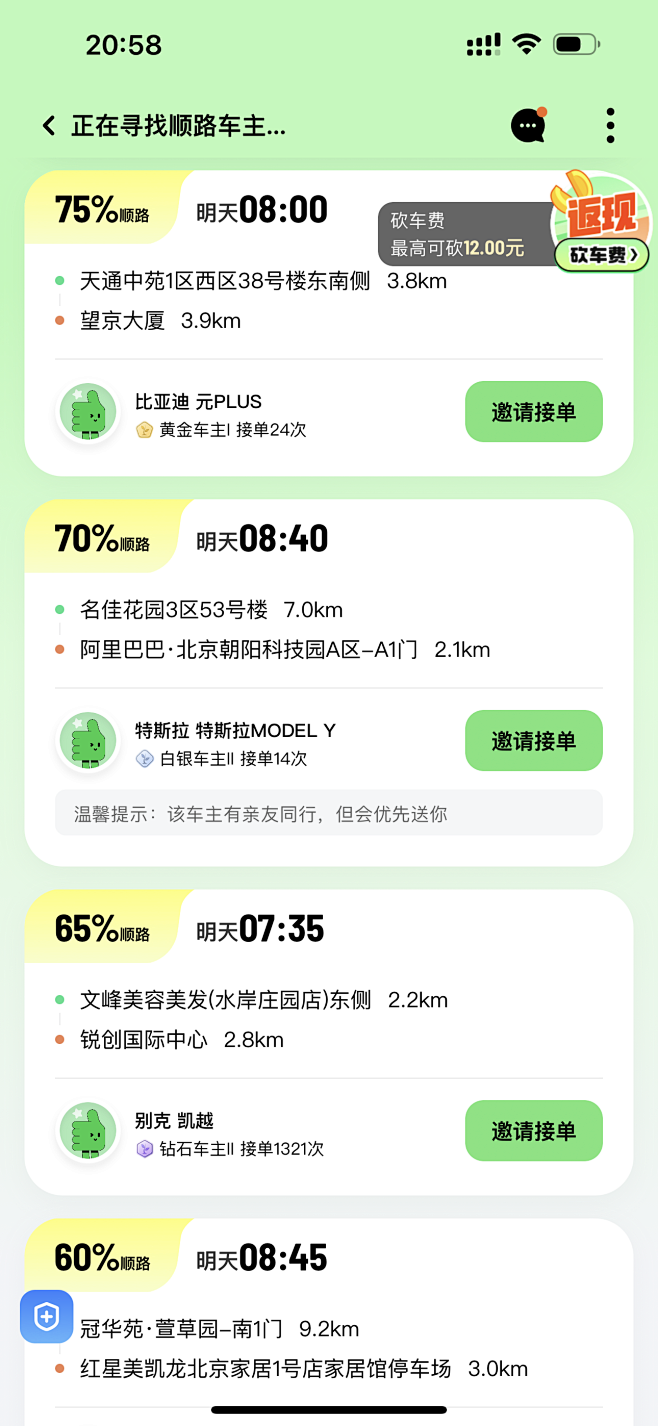
Task: Go back from the finding drivers page
Action: [x=48, y=126]
